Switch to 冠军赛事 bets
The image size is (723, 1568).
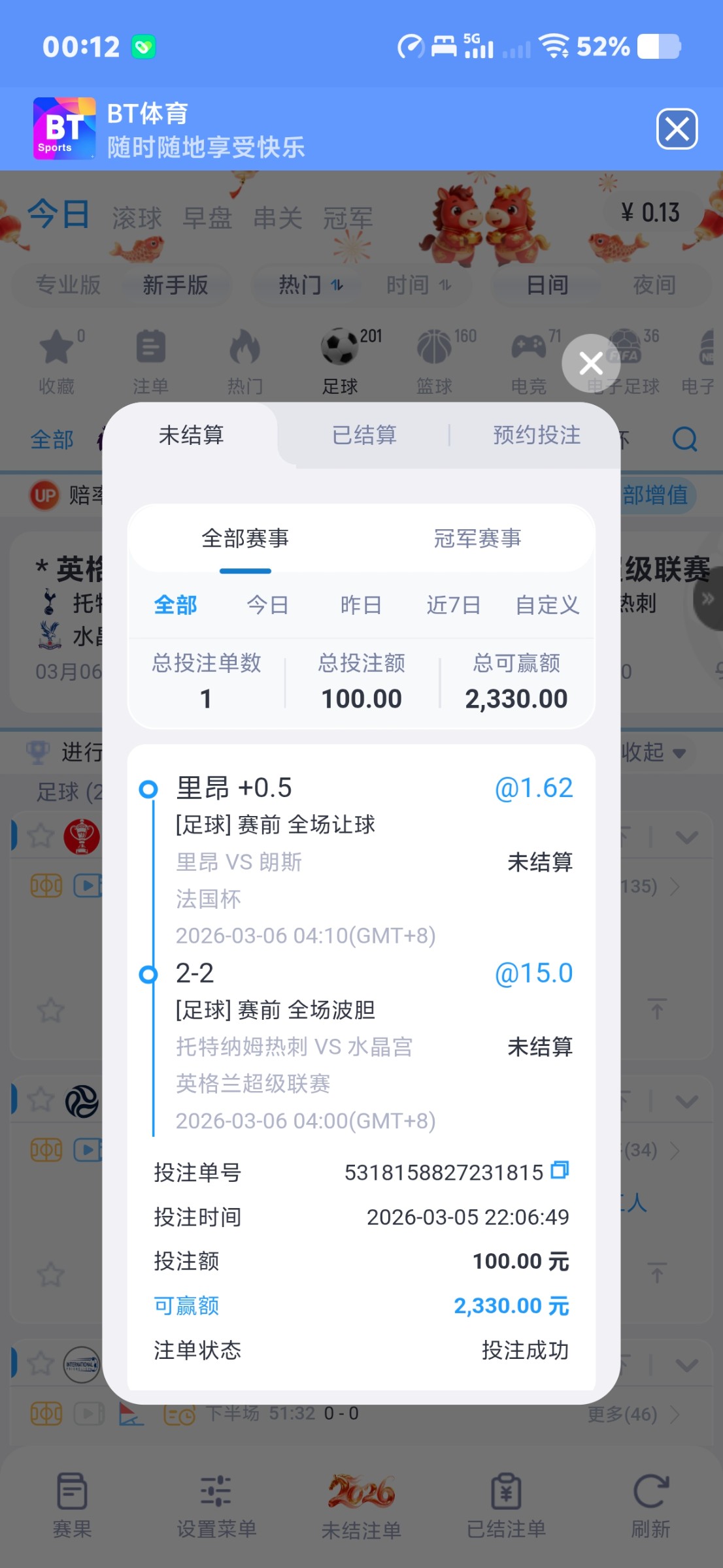[477, 539]
